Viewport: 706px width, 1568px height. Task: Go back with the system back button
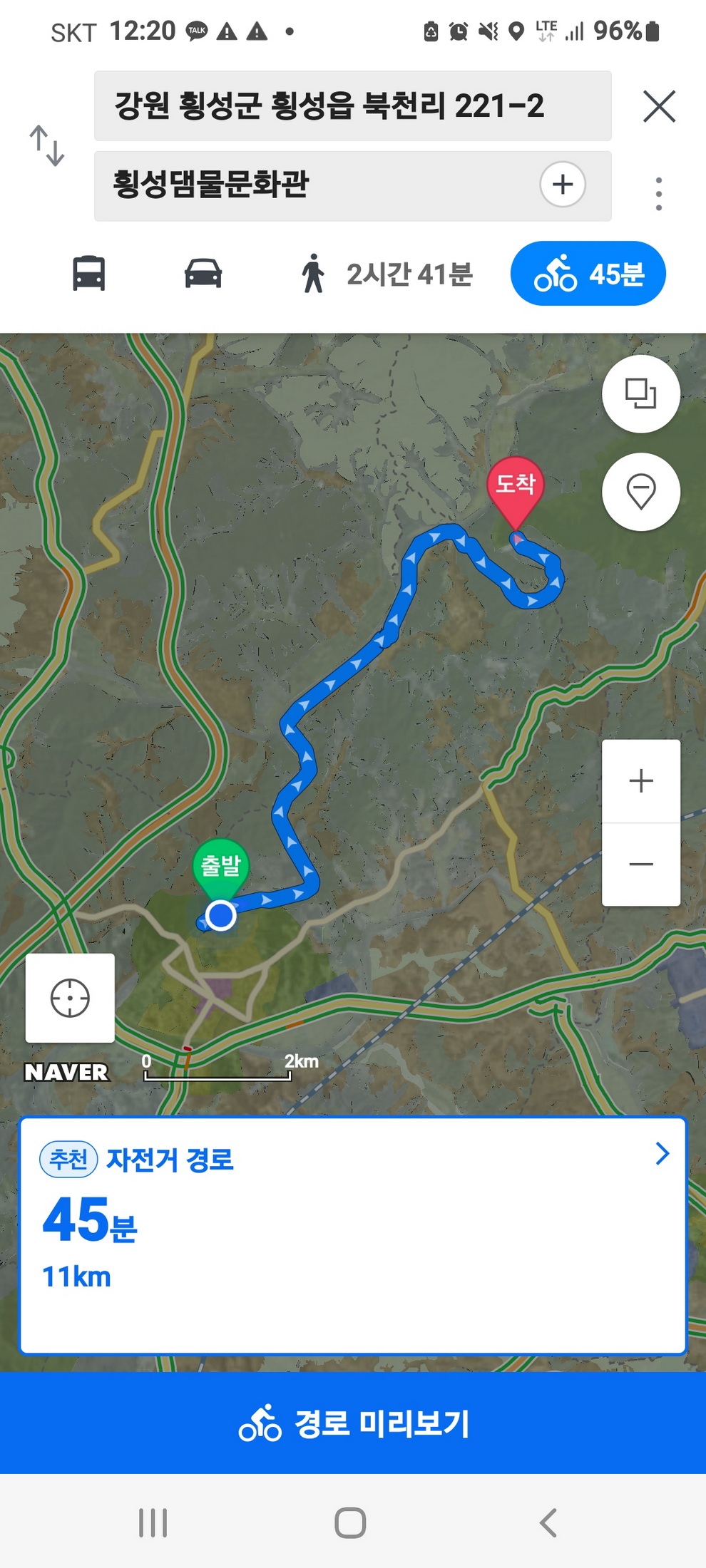[x=548, y=1523]
